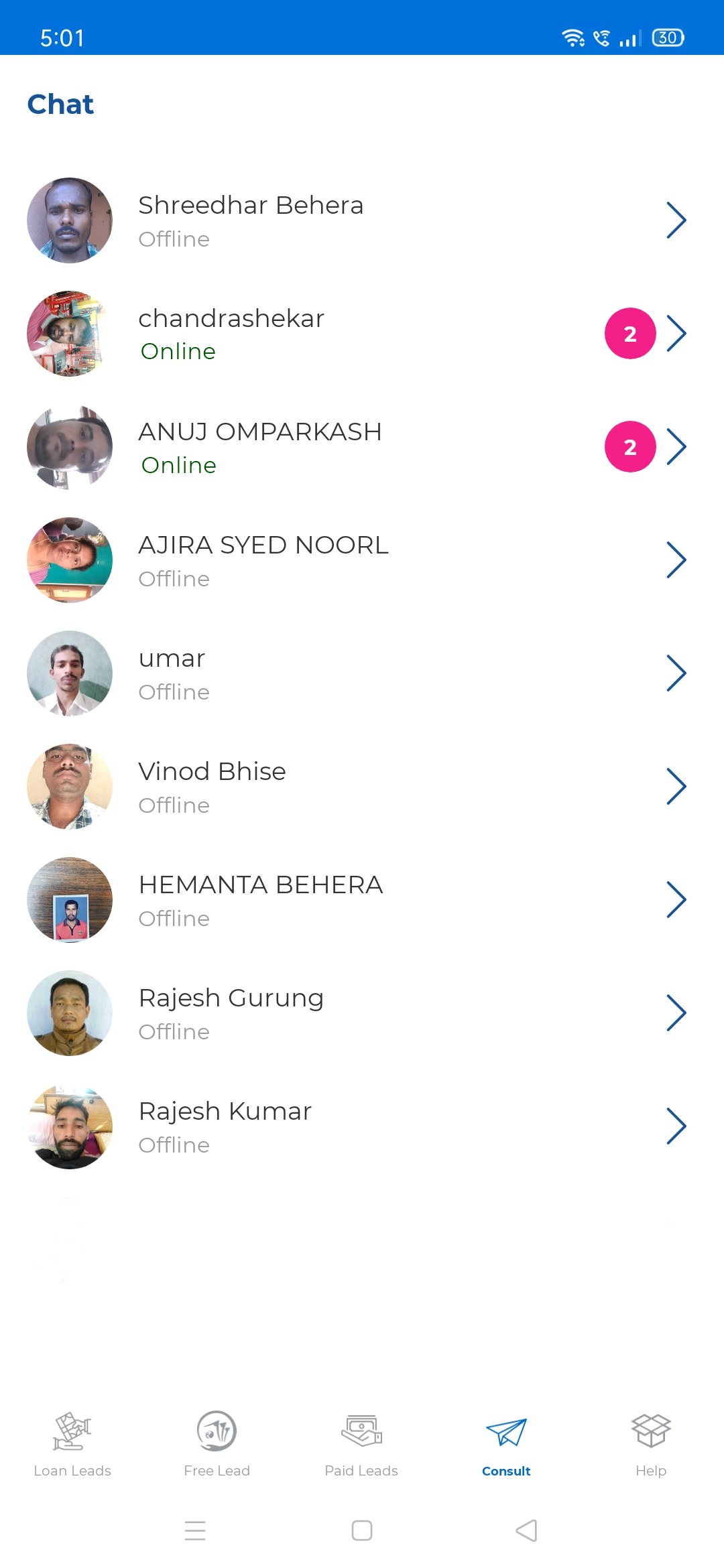Screen dimensions: 724x1568
Task: Go to the Paid Leads tab
Action: click(362, 1444)
